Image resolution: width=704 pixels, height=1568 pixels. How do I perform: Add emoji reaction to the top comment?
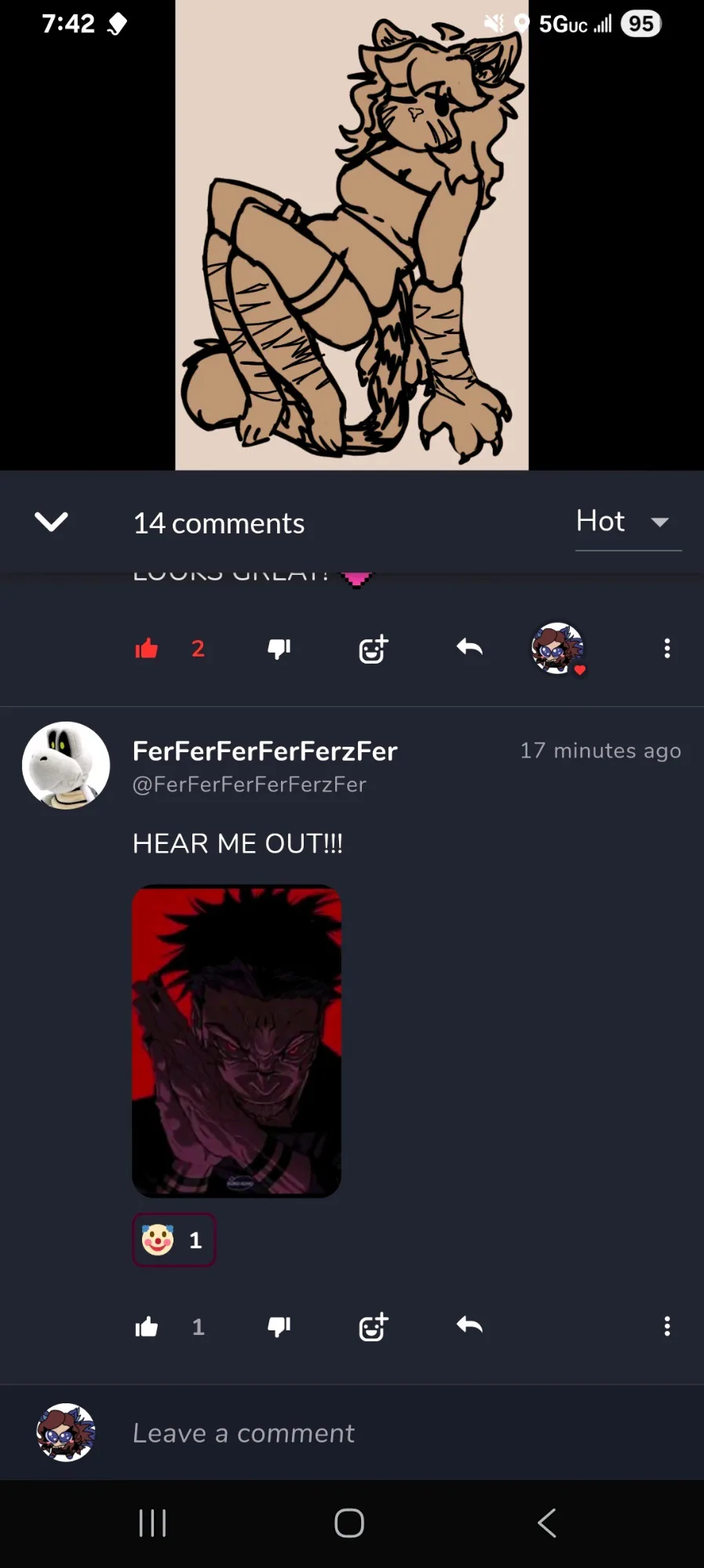point(374,649)
